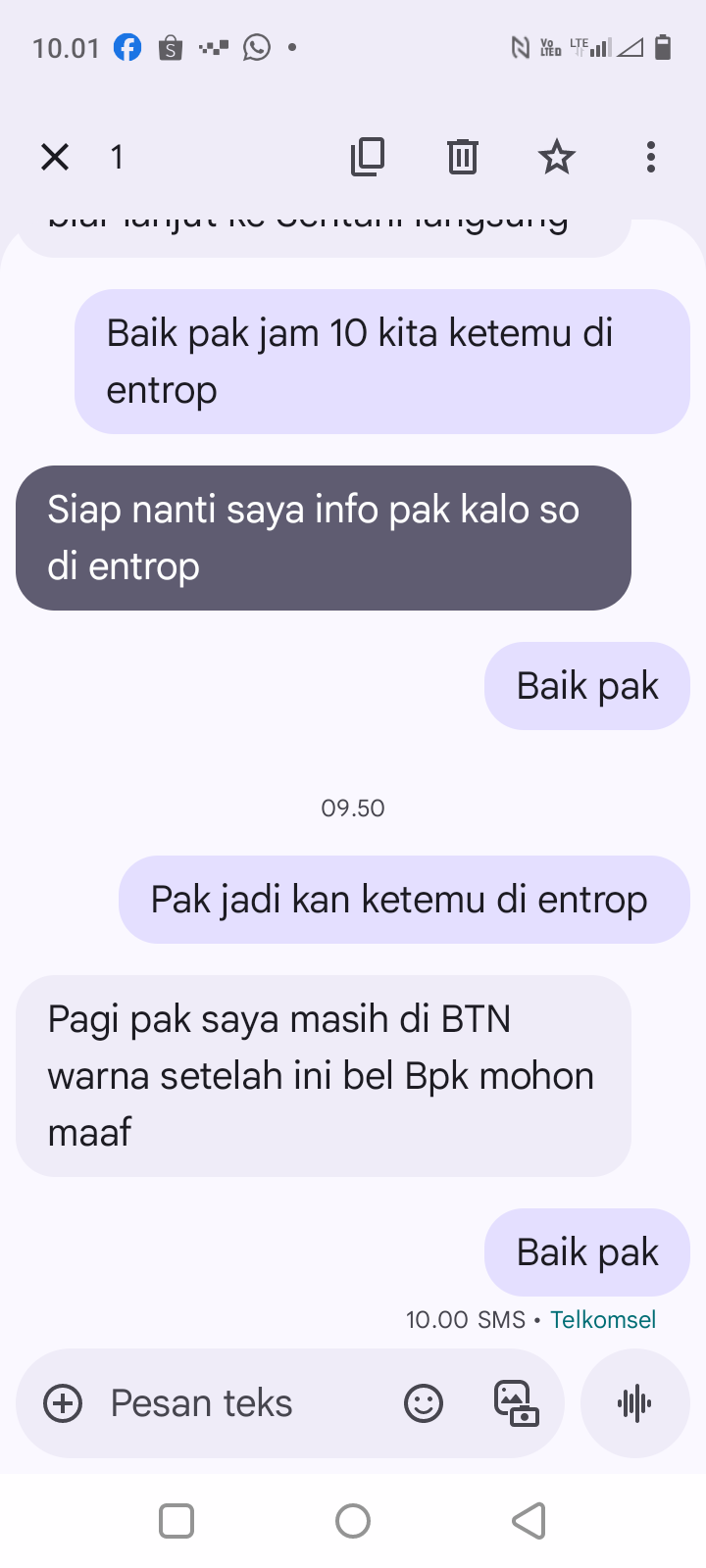706x1568 pixels.
Task: Open the overflow menu
Action: 650,157
